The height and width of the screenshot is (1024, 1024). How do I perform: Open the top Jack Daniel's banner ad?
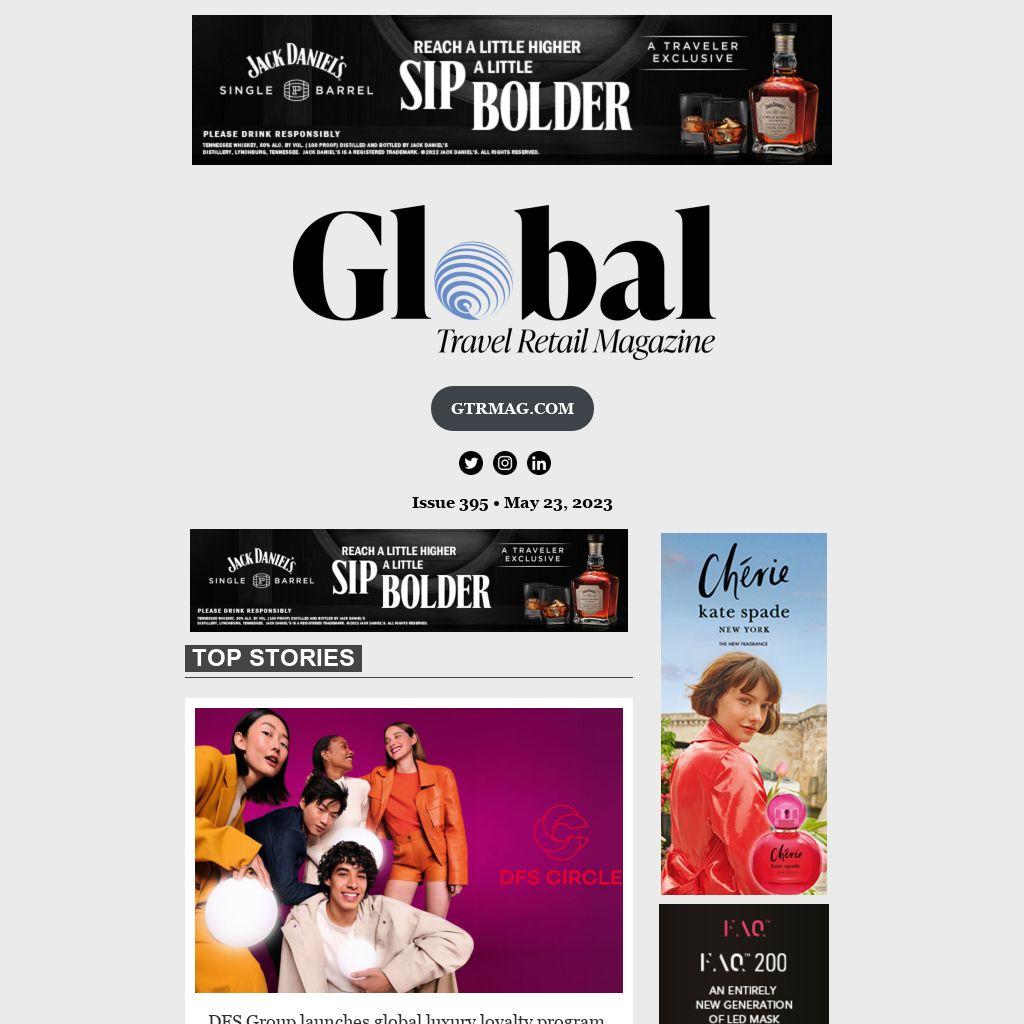(x=511, y=90)
